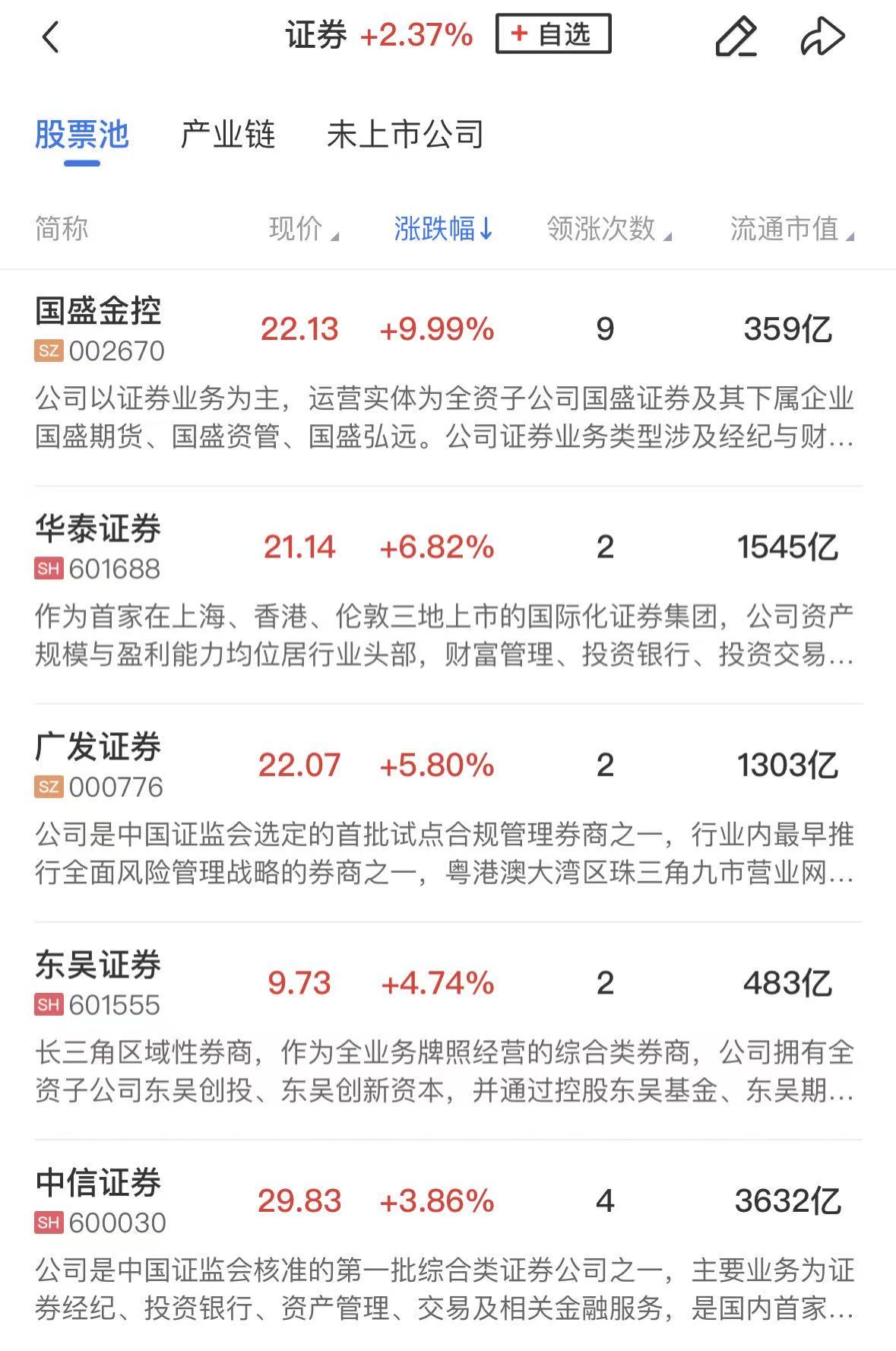
Task: Share this 证券 sector page
Action: tap(822, 36)
